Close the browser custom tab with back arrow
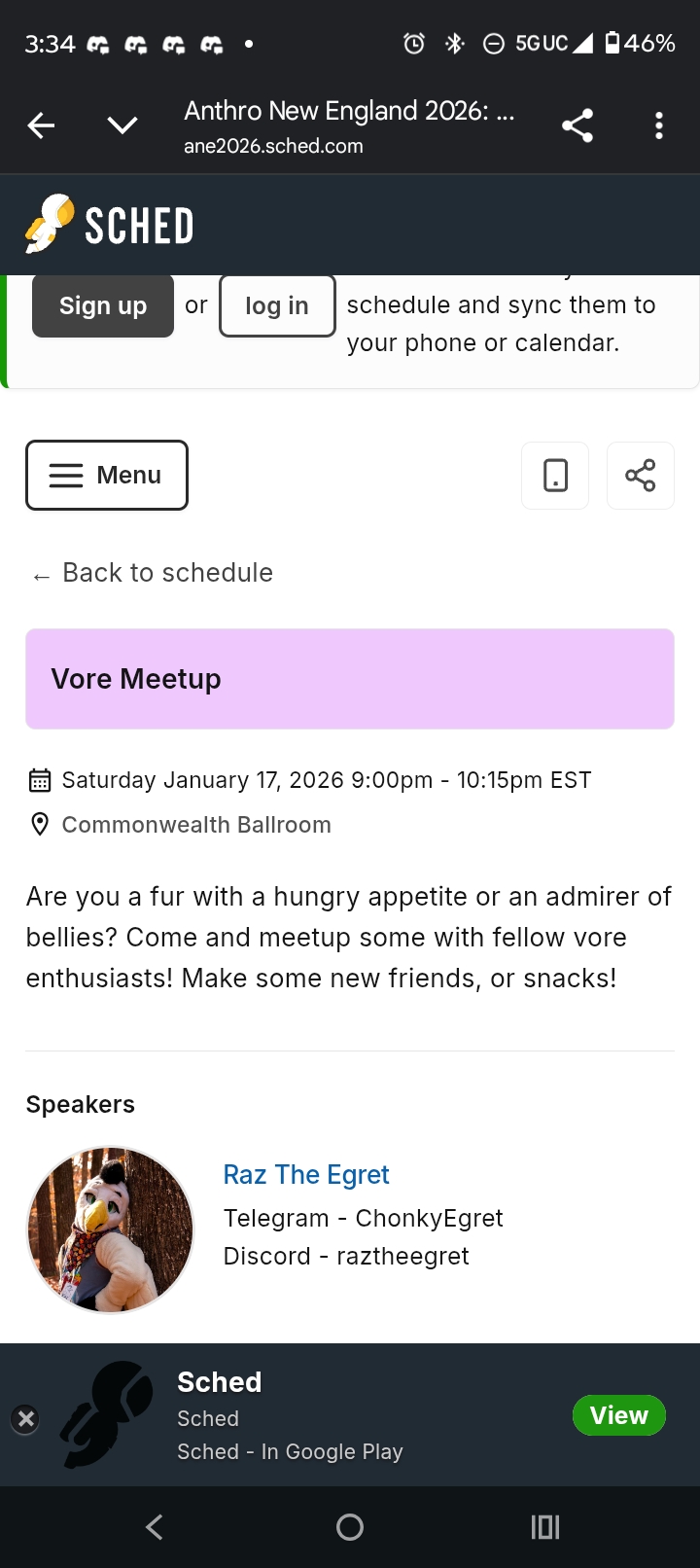 point(41,125)
